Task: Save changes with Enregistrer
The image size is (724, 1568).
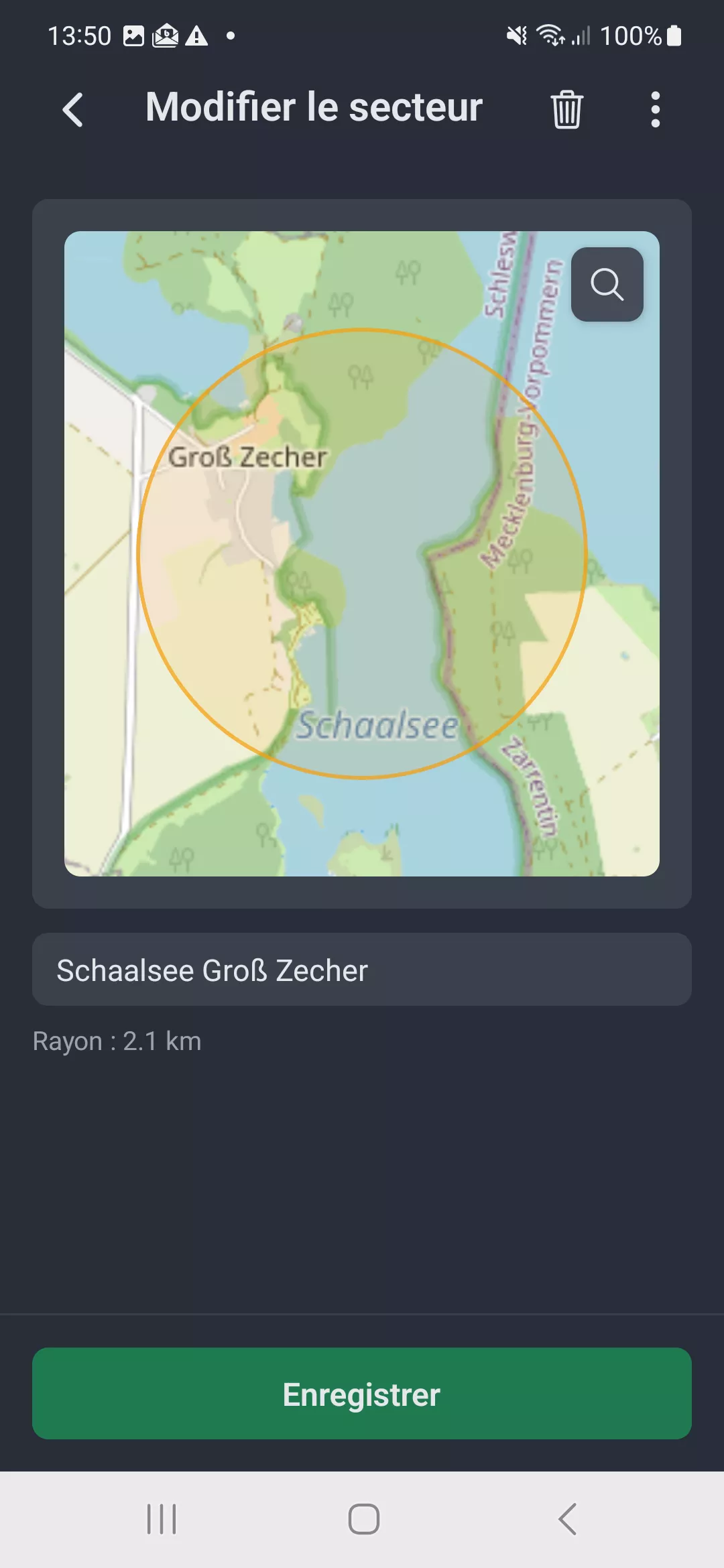Action: coord(362,1394)
